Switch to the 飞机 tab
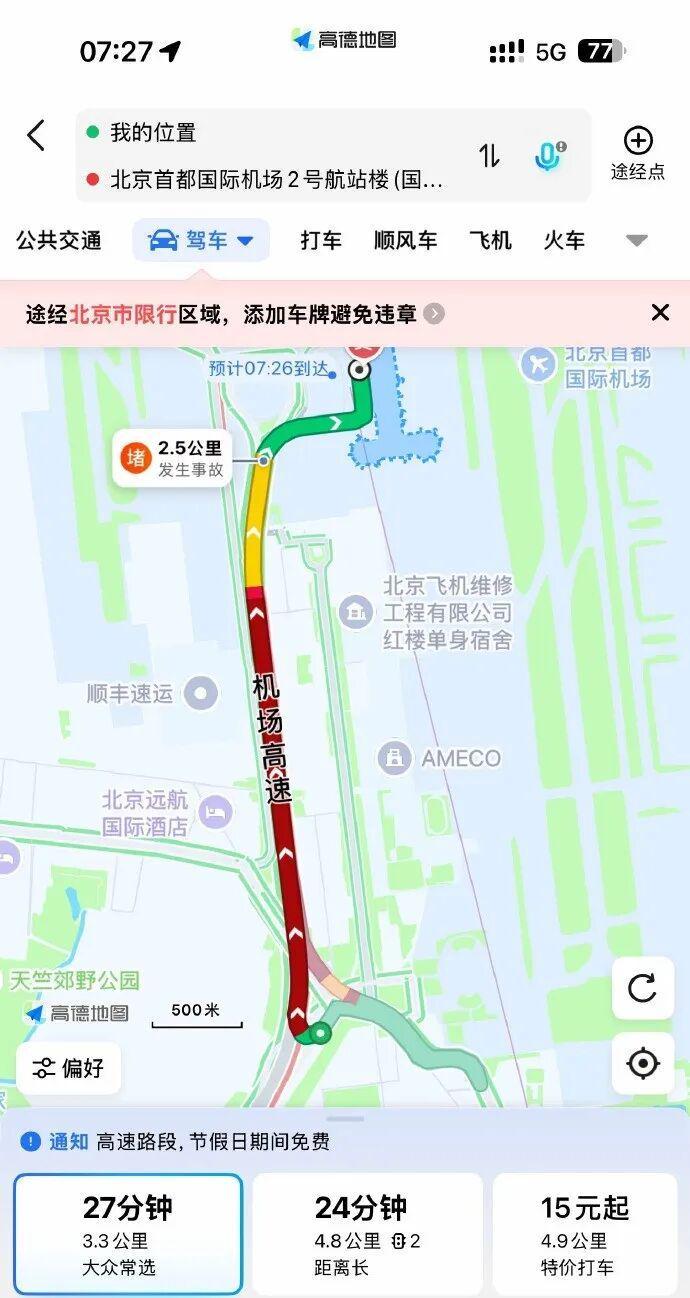This screenshot has height=1298, width=690. (x=490, y=240)
